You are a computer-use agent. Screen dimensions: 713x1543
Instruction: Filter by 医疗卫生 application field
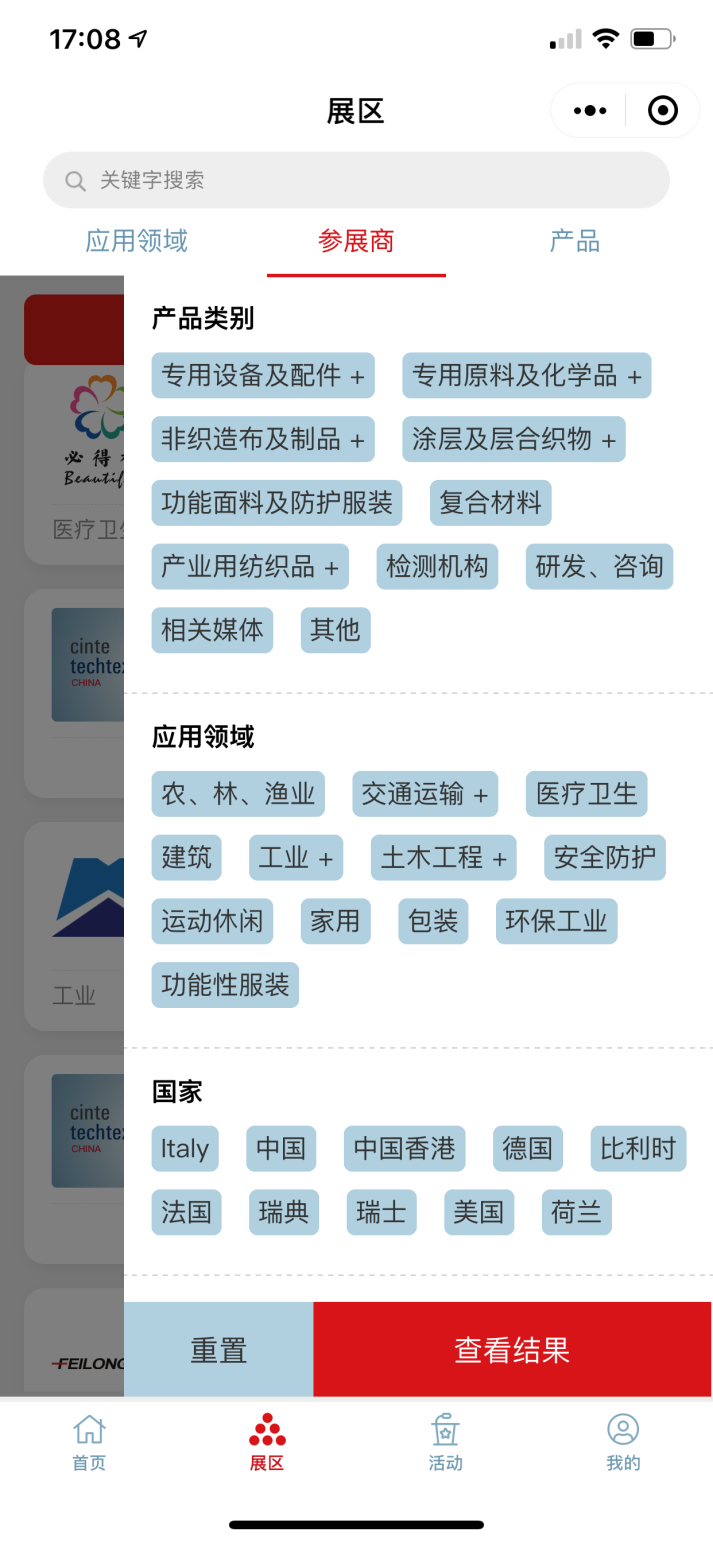coord(586,794)
